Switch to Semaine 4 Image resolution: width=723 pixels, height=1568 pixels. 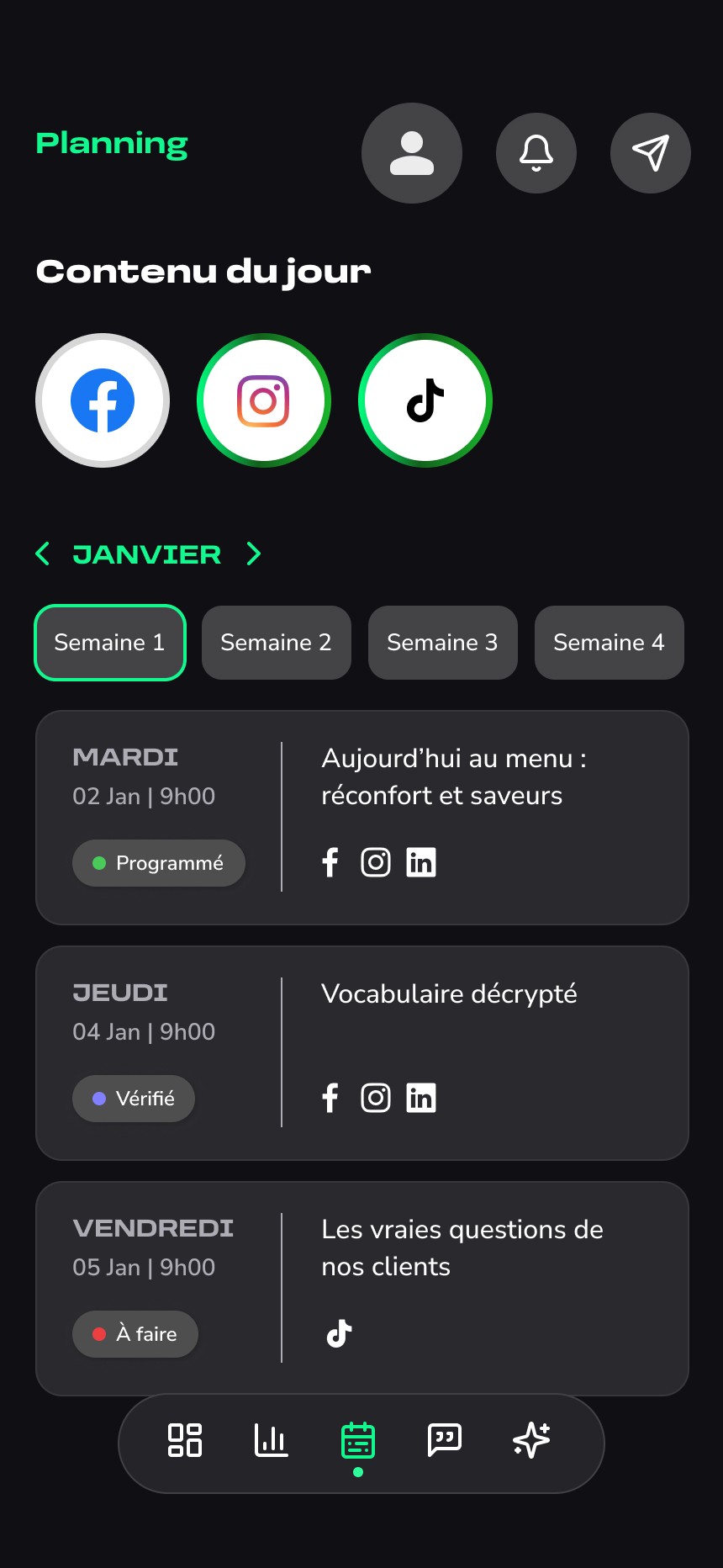click(609, 643)
